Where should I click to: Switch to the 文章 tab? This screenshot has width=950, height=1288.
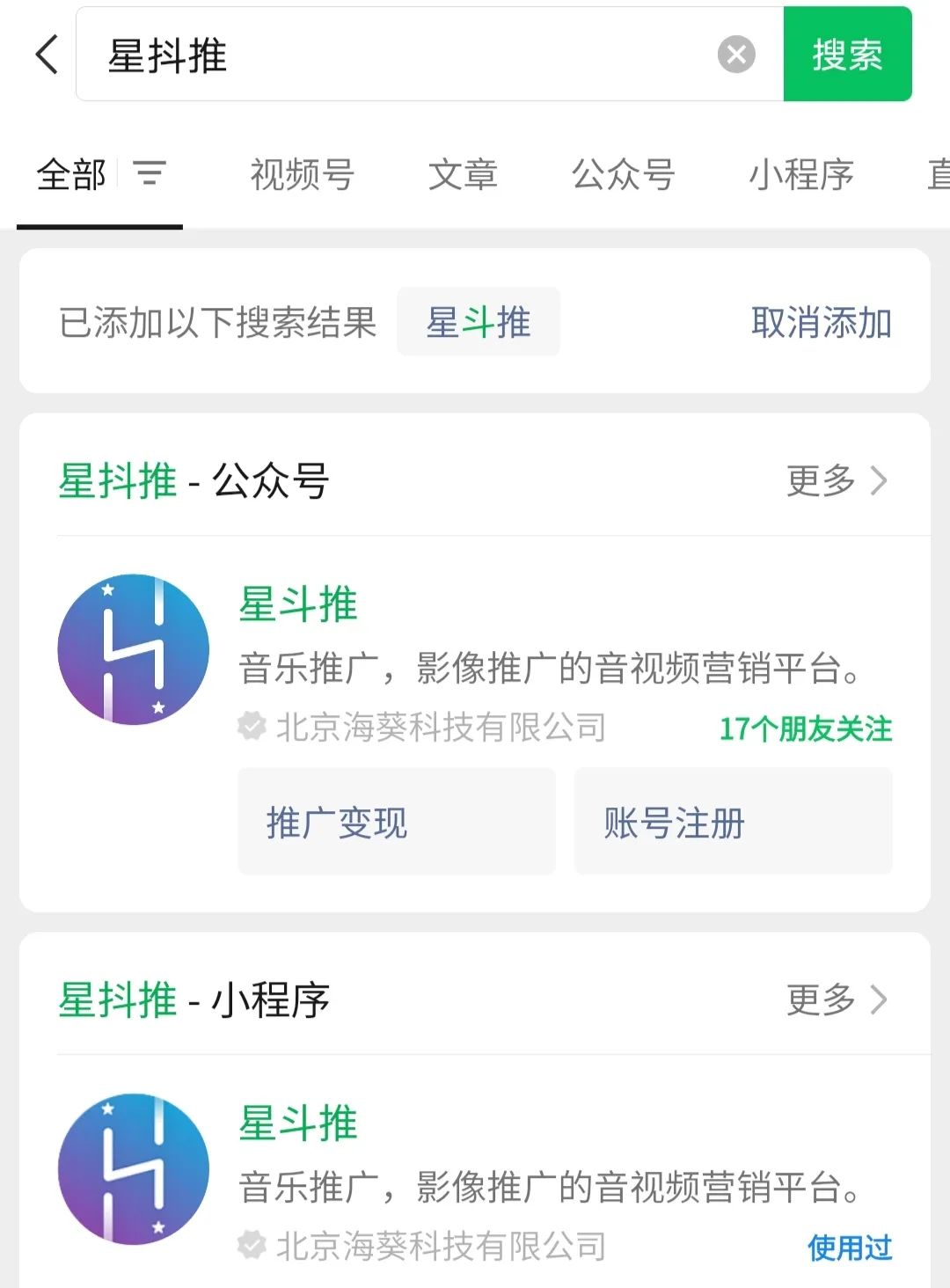click(x=463, y=174)
